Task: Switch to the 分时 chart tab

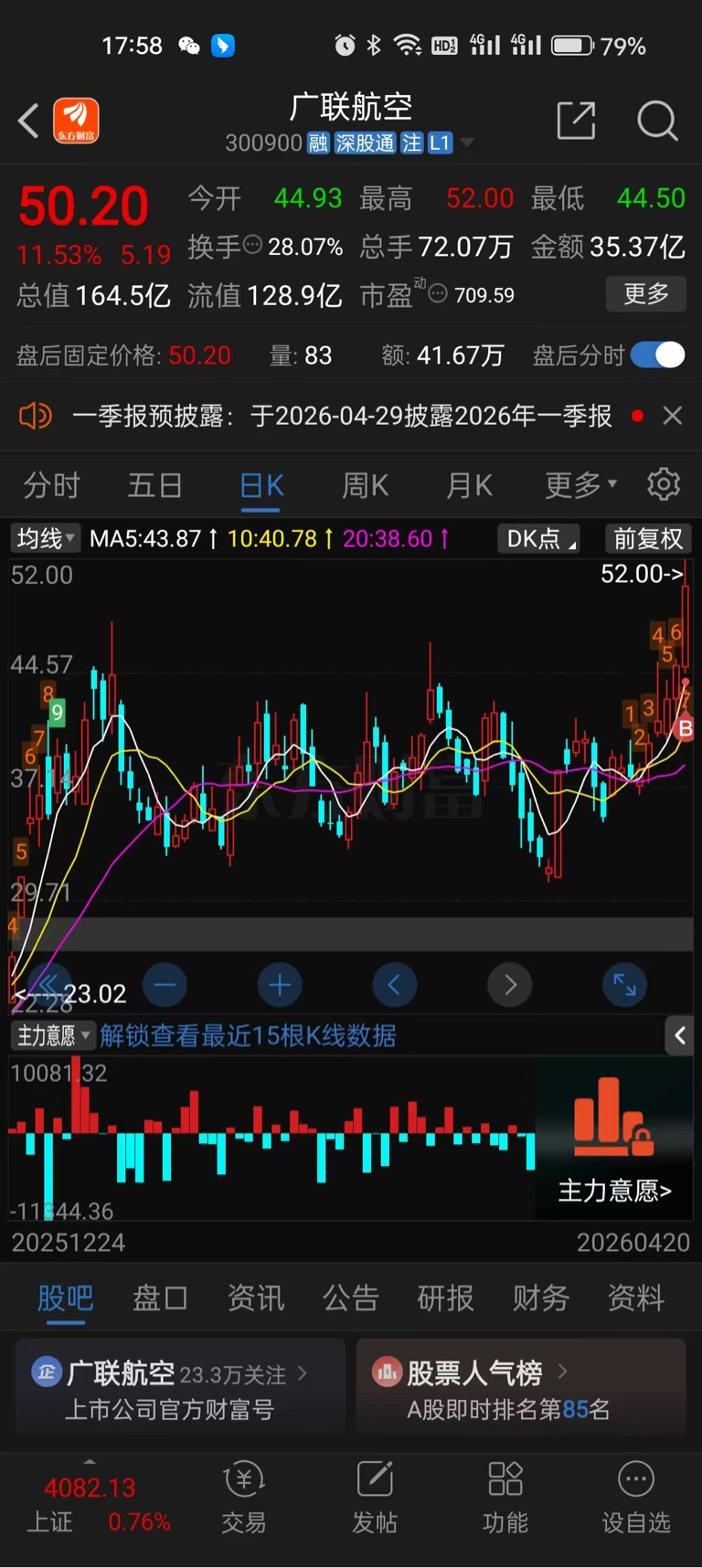Action: pyautogui.click(x=51, y=485)
